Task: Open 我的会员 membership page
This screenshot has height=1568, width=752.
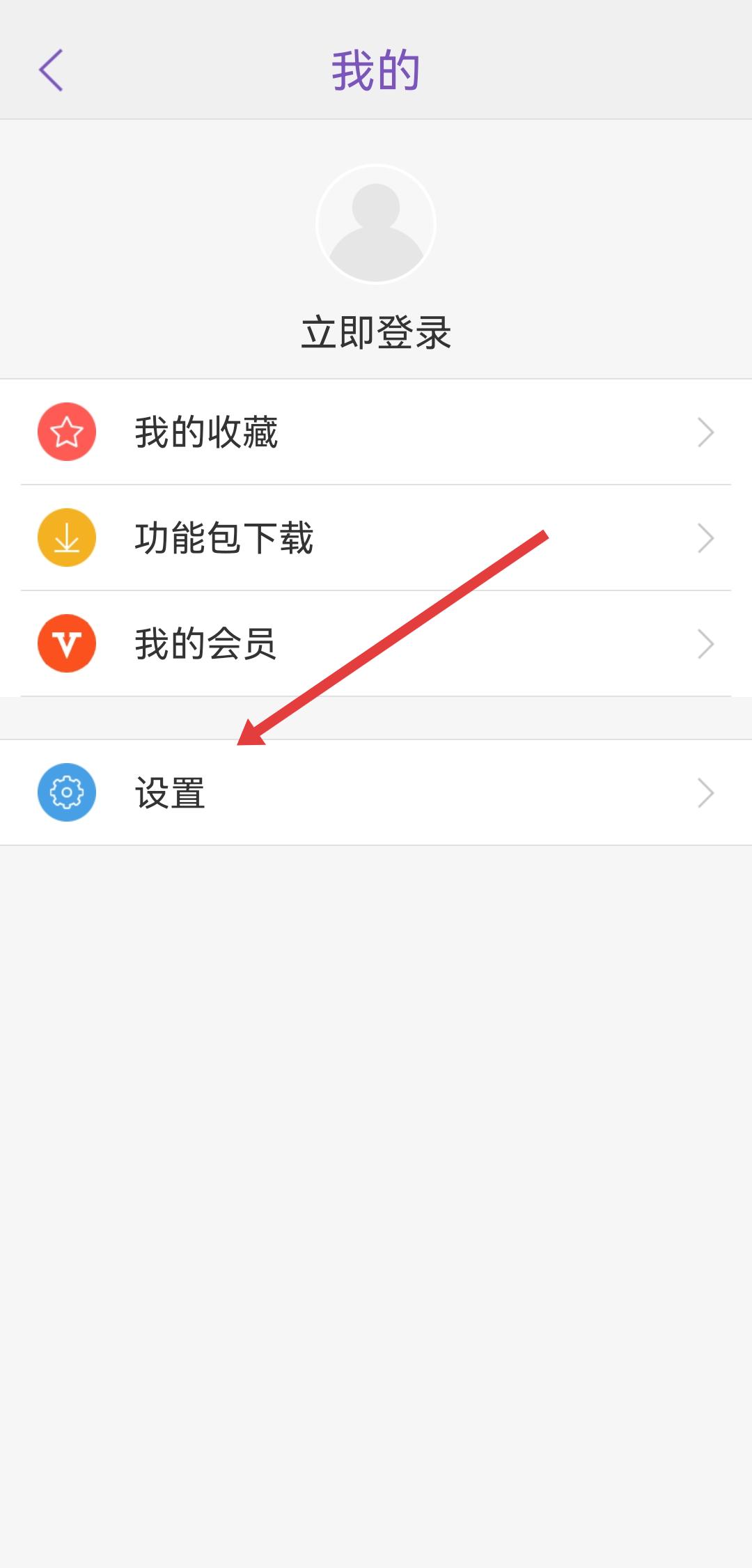Action: 376,644
